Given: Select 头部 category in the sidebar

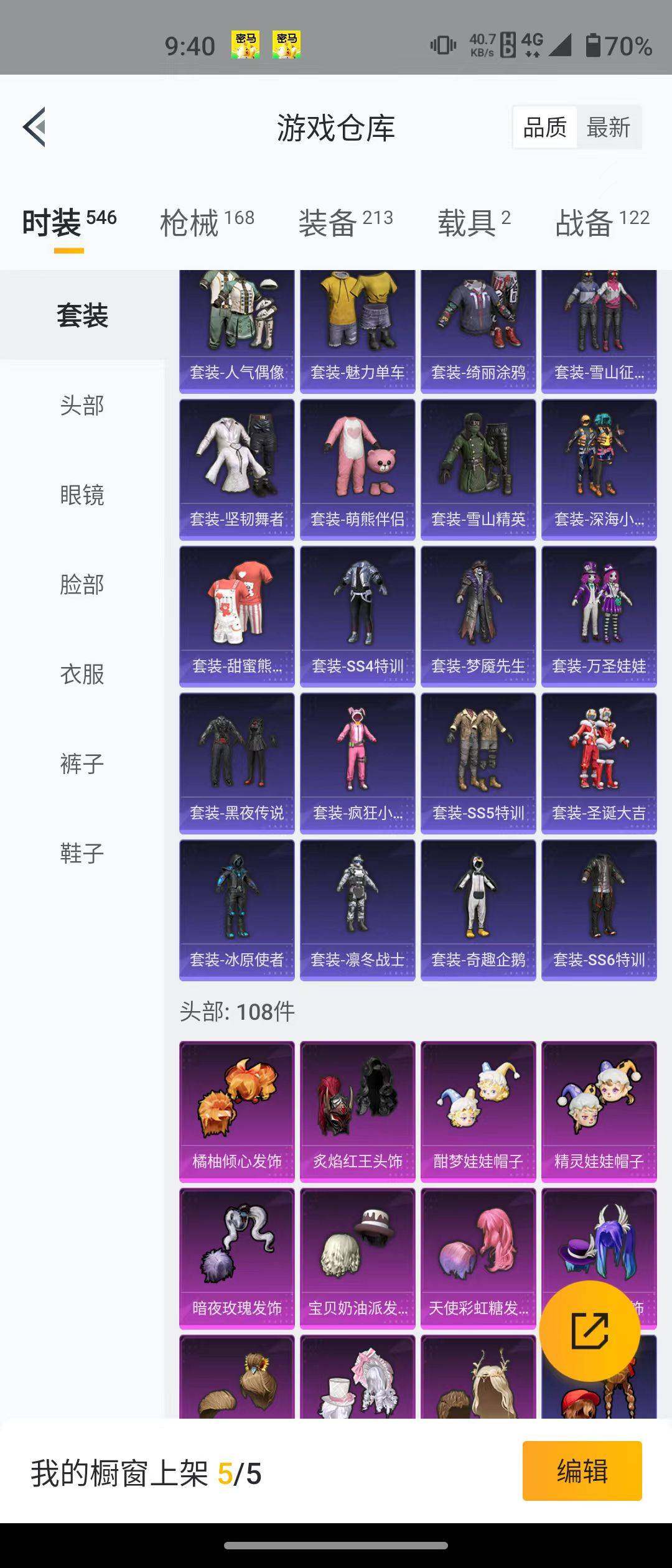Looking at the screenshot, I should tap(81, 406).
